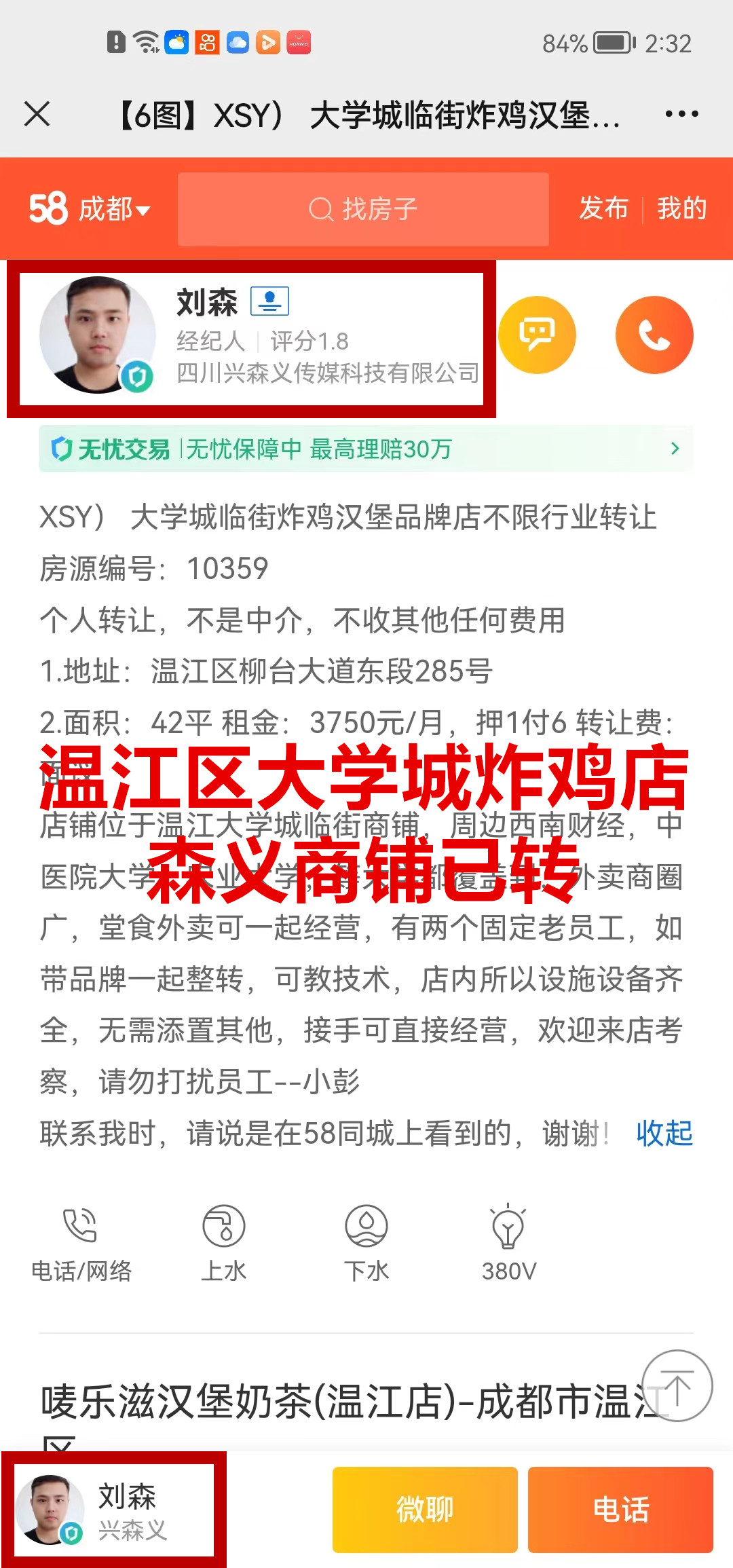View broker 刘森's profile card
This screenshot has height=1568, width=733.
click(x=251, y=339)
